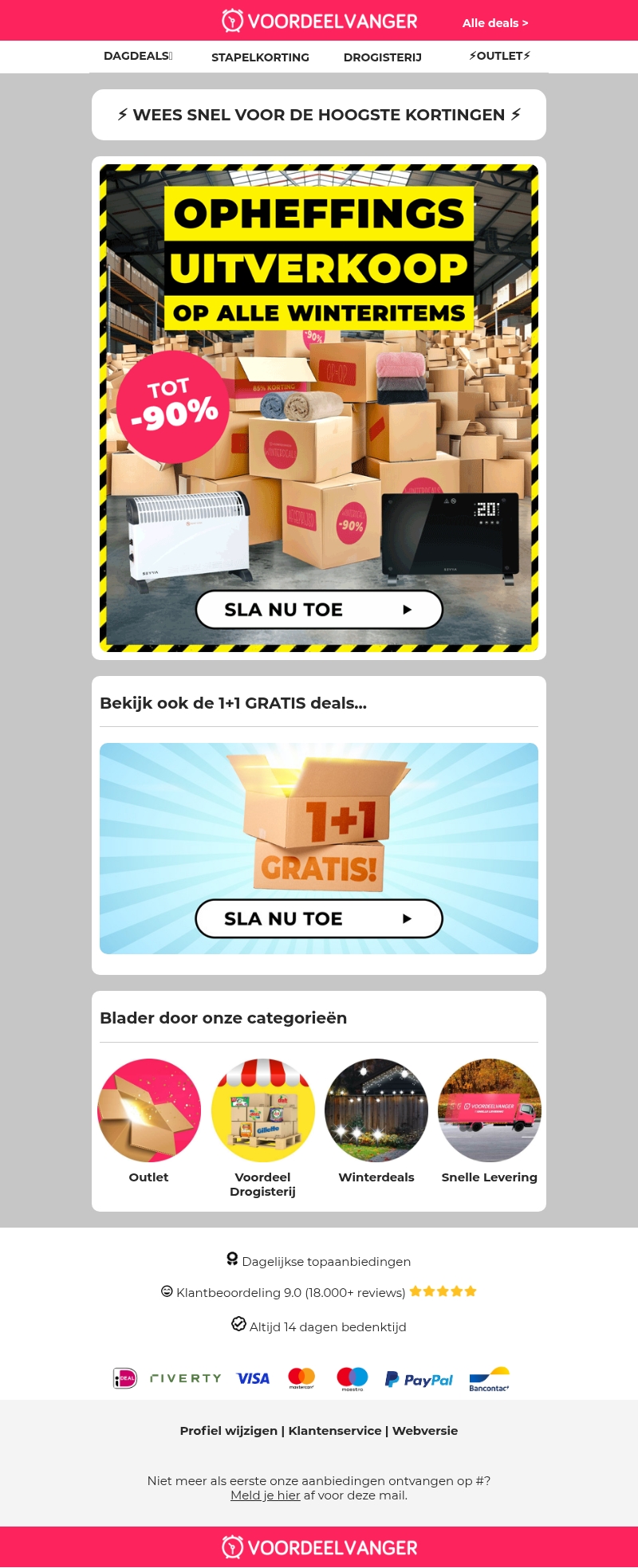The height and width of the screenshot is (1568, 638).
Task: Open the STAPELKORTING category
Action: (x=260, y=57)
